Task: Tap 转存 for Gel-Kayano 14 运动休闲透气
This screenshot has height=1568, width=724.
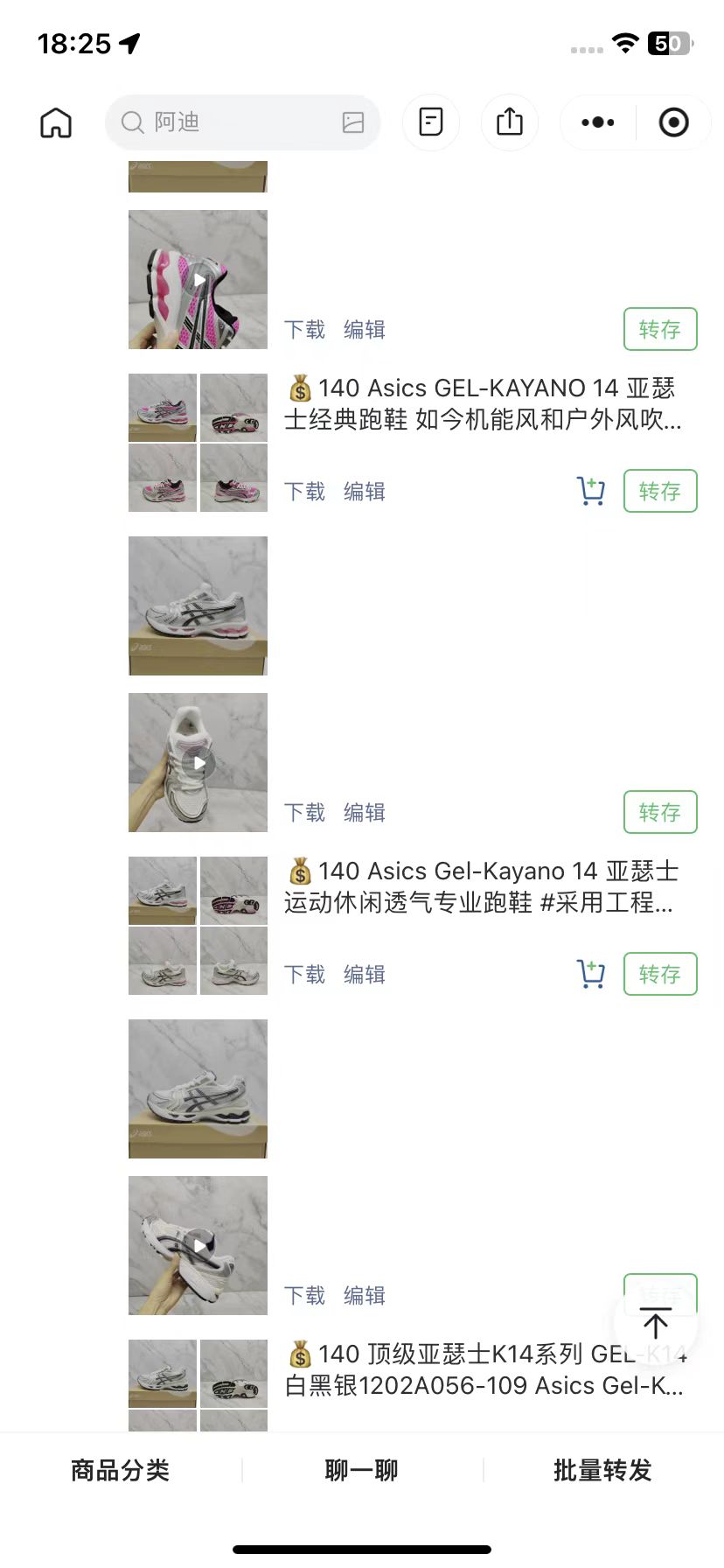Action: click(660, 974)
